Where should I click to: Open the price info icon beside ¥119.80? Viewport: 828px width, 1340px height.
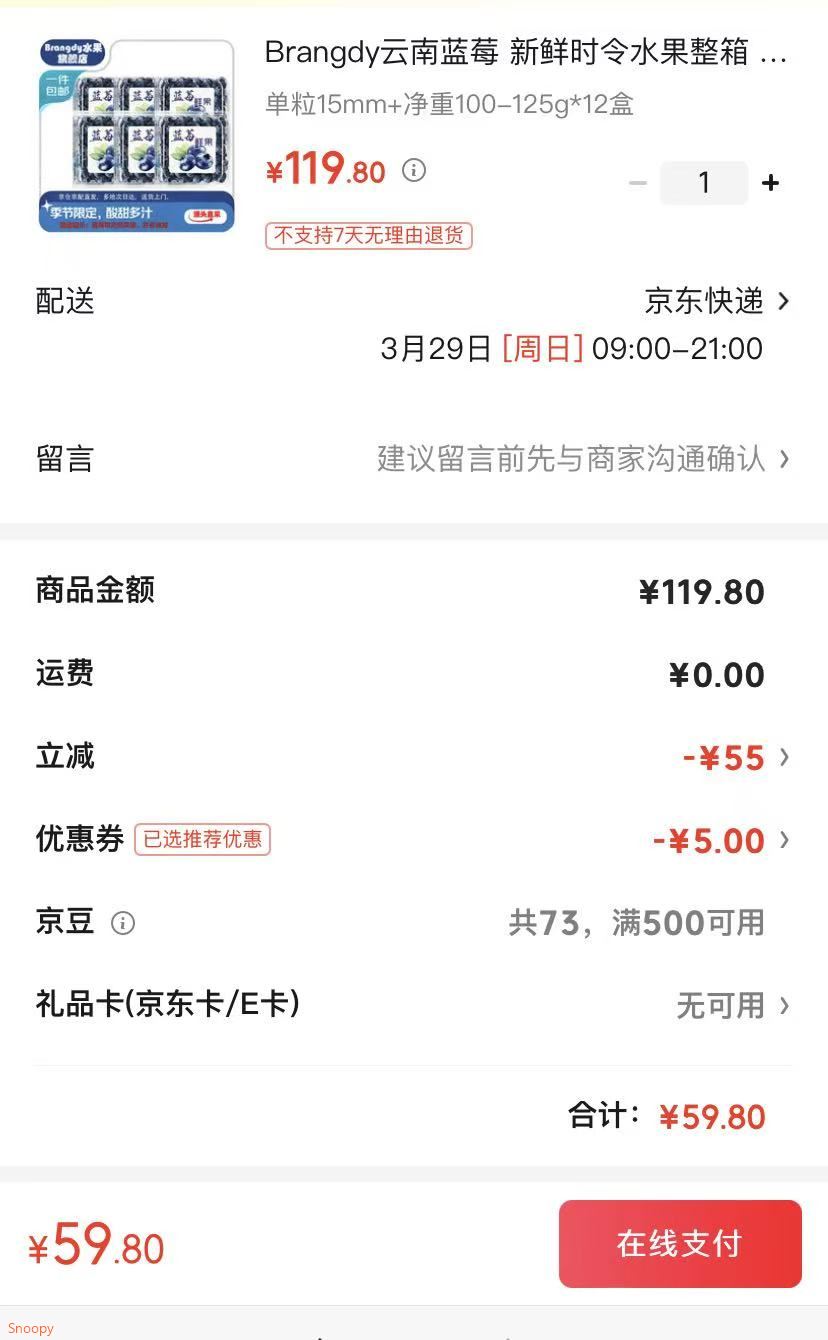point(414,171)
